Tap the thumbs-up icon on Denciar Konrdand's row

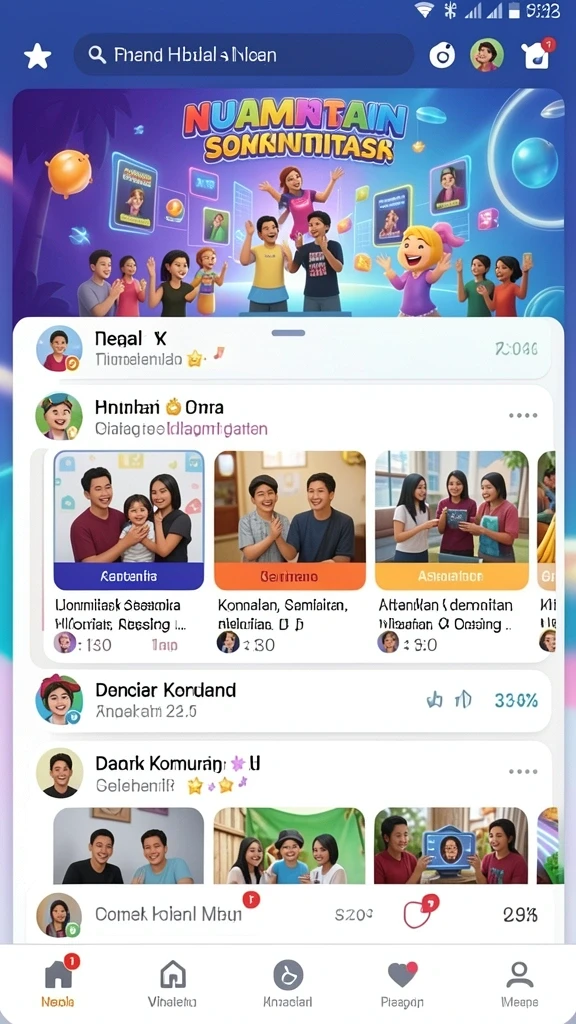pyautogui.click(x=434, y=701)
